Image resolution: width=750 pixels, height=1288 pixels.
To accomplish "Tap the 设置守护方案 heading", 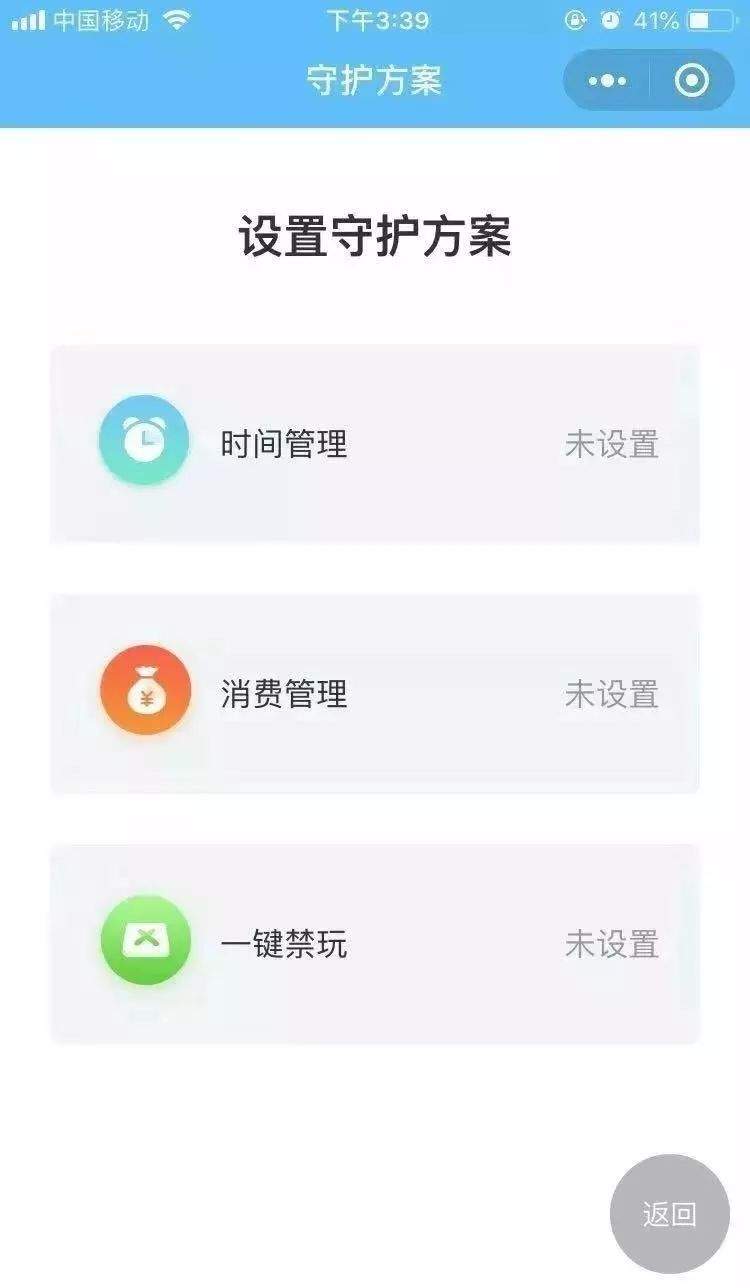I will click(x=375, y=232).
